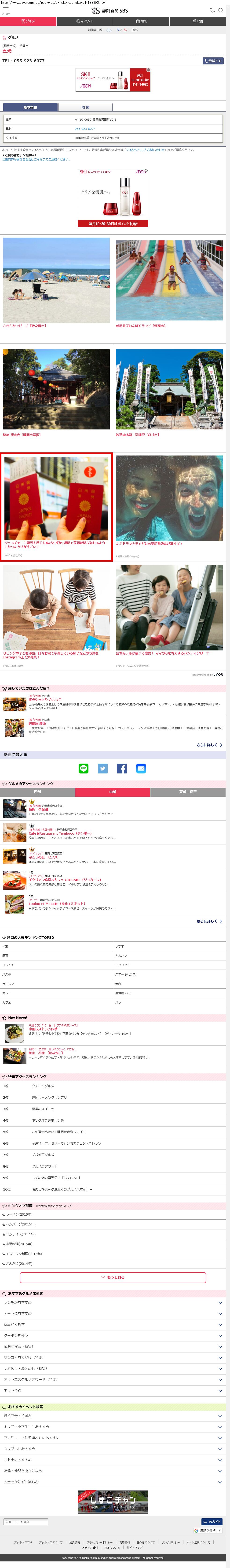Share this page by email
Screen dimensions: 230x1568
pyautogui.click(x=141, y=768)
